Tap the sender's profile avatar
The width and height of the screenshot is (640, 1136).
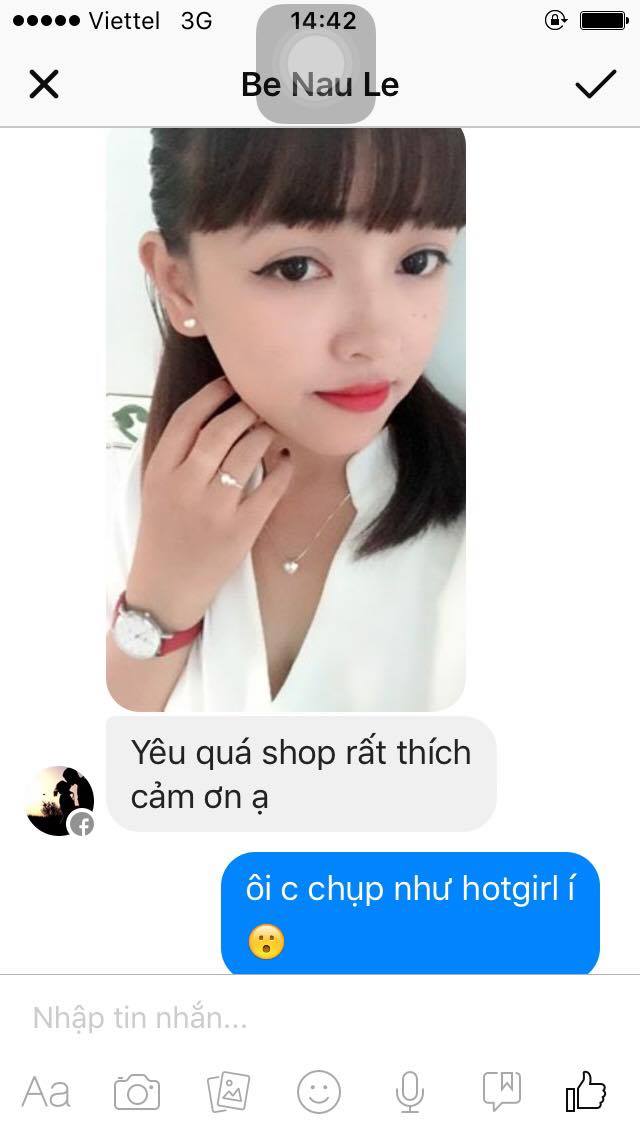60,801
